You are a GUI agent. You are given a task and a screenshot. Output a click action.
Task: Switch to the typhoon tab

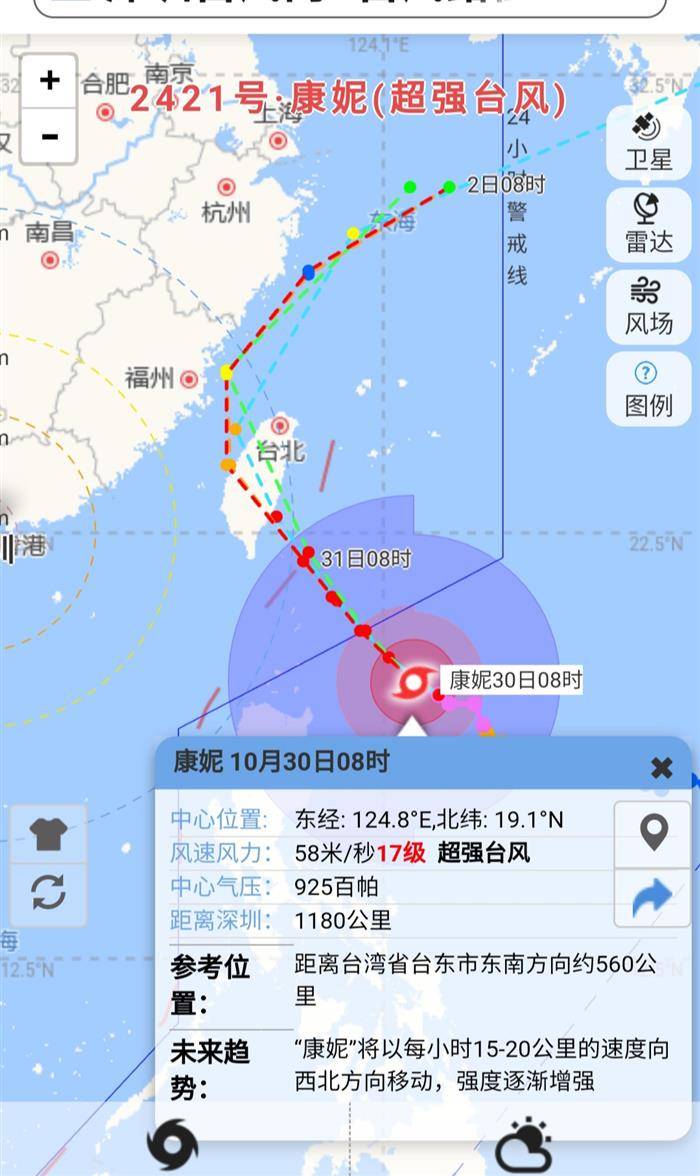[173, 1146]
